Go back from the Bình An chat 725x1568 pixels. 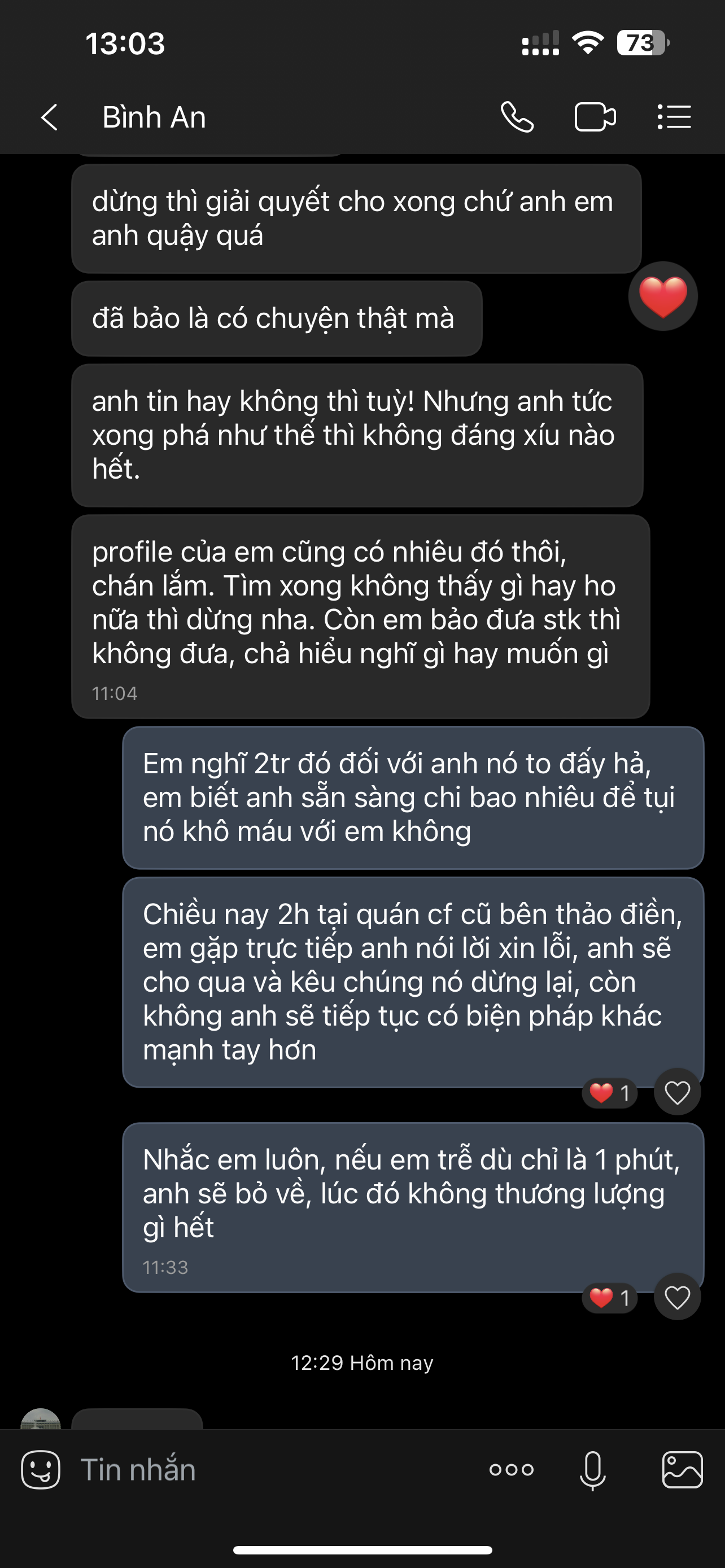[49, 117]
